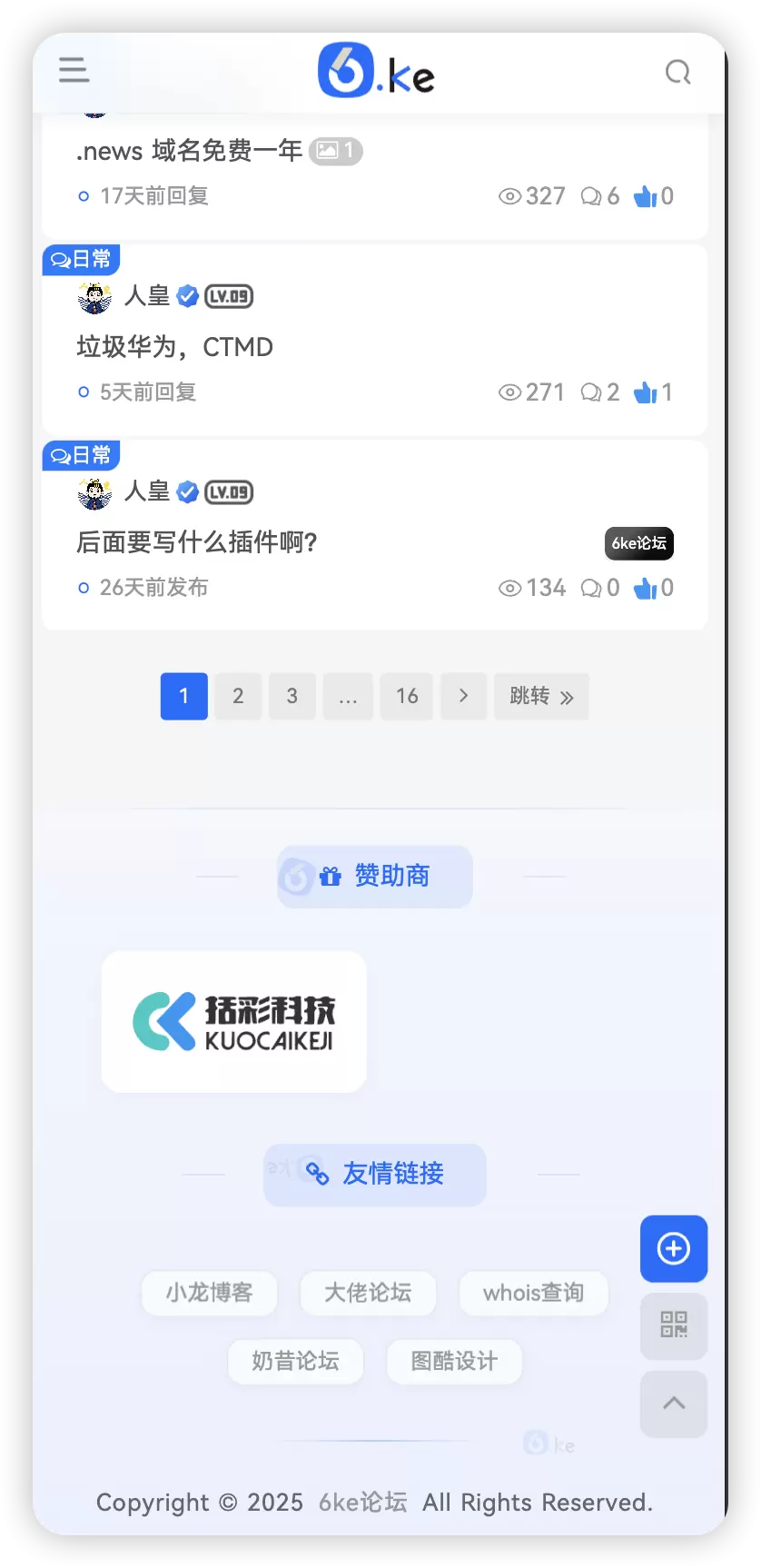Open the 小龙博客 link

point(209,1293)
